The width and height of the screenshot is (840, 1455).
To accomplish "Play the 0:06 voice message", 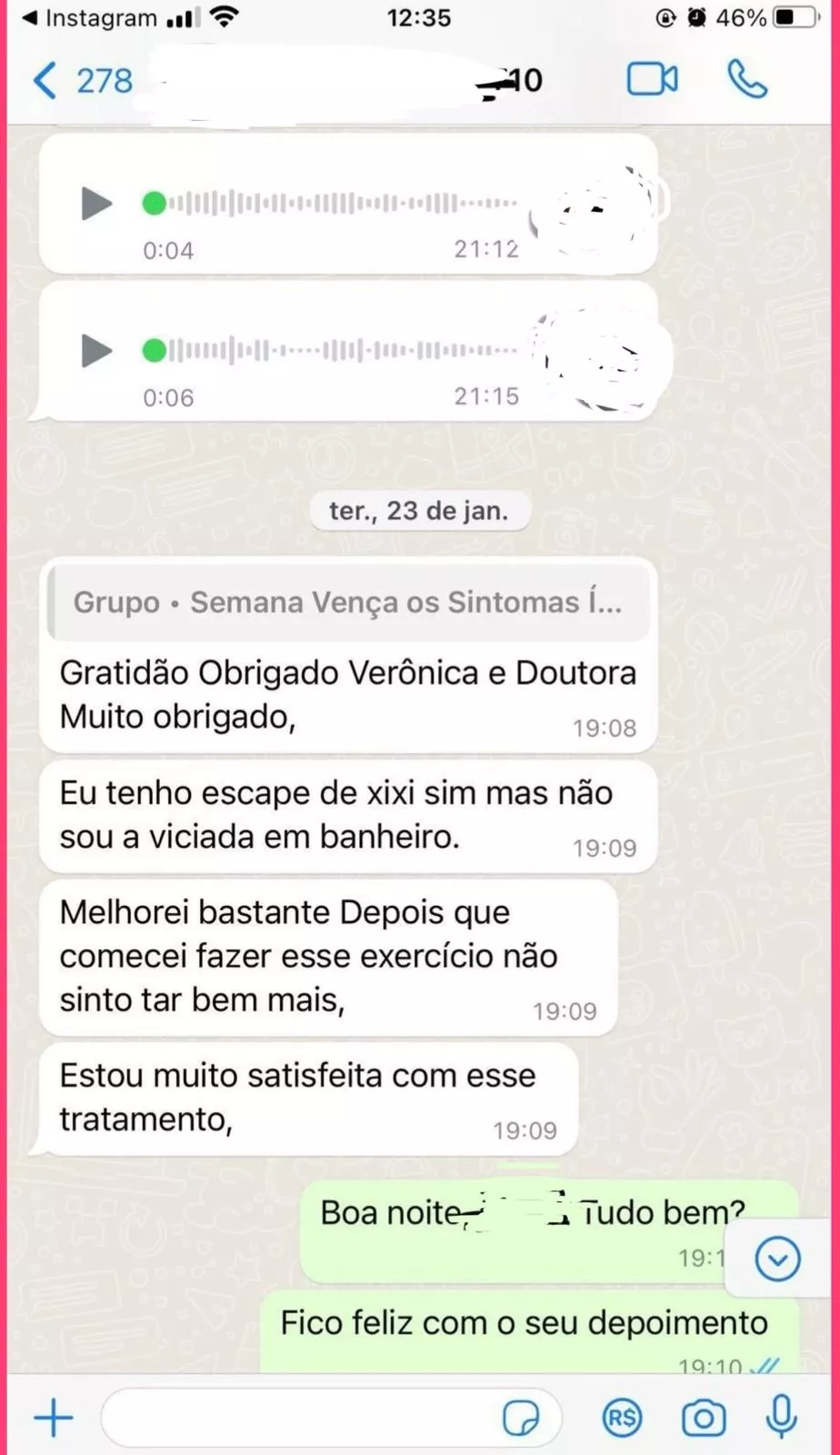I will [95, 350].
